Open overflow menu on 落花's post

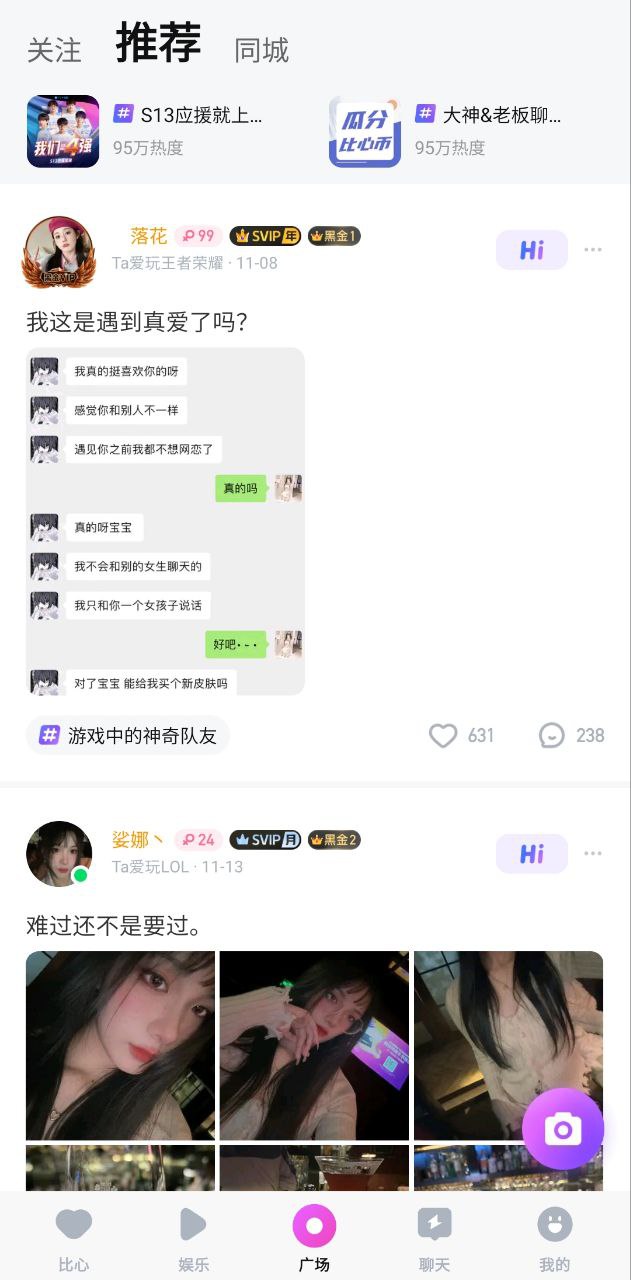click(593, 250)
